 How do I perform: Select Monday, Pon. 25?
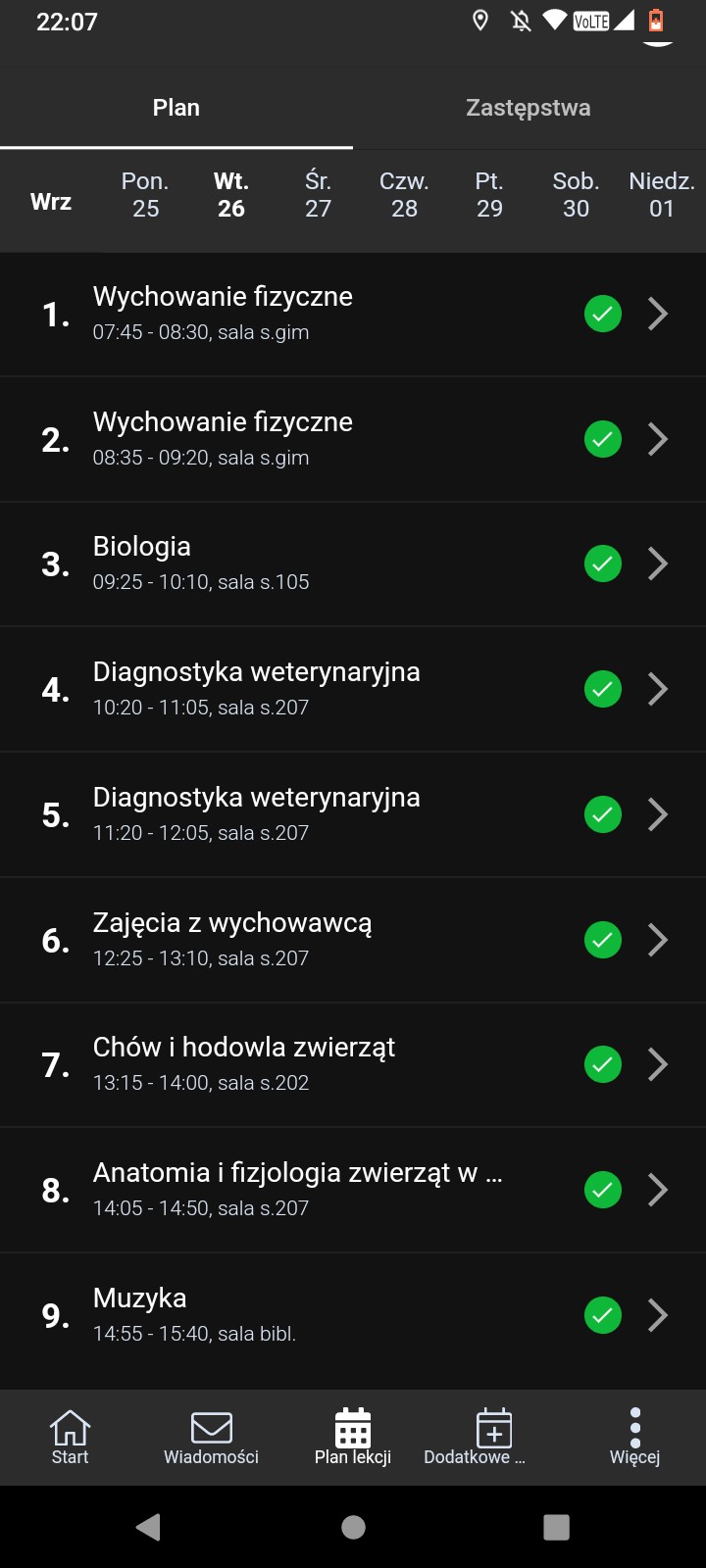(145, 195)
